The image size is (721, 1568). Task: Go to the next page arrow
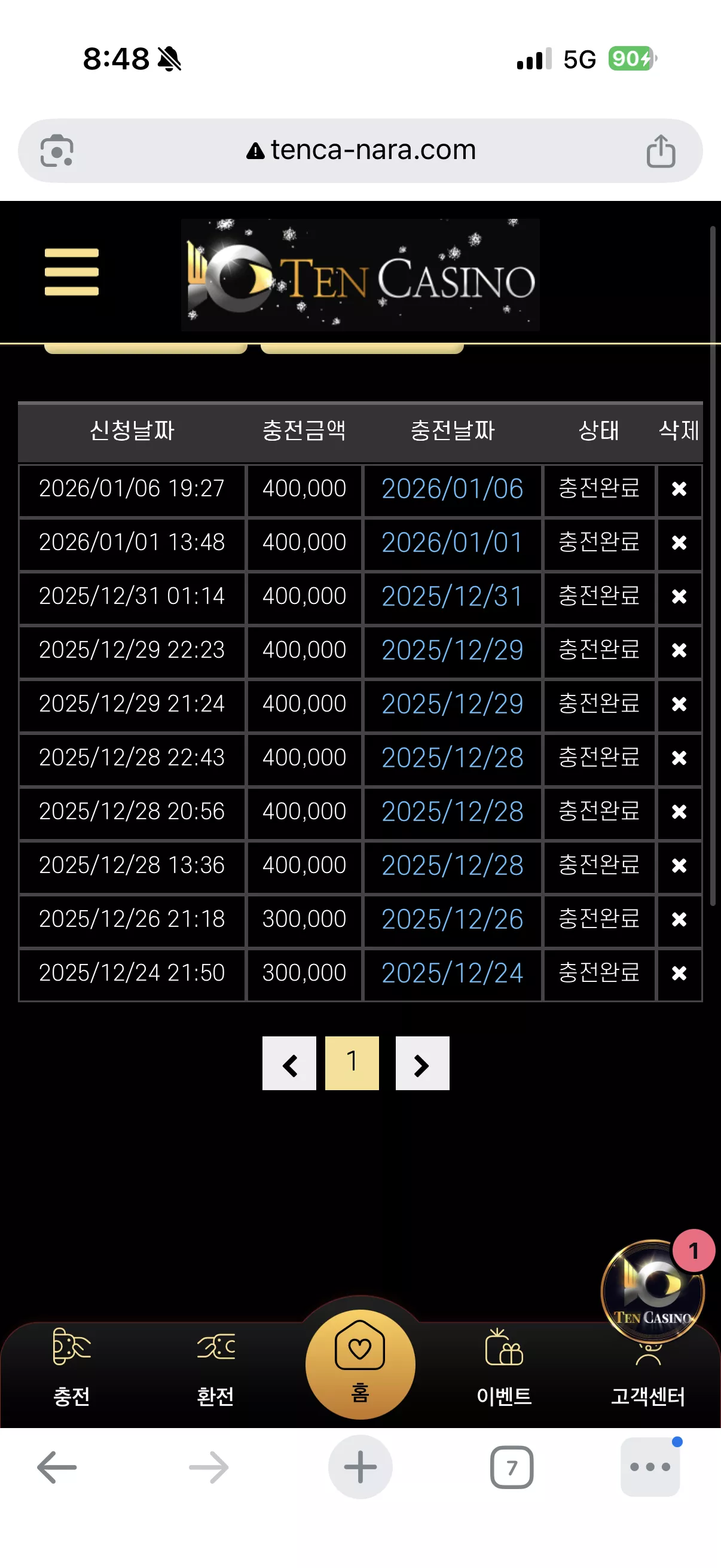click(422, 1063)
